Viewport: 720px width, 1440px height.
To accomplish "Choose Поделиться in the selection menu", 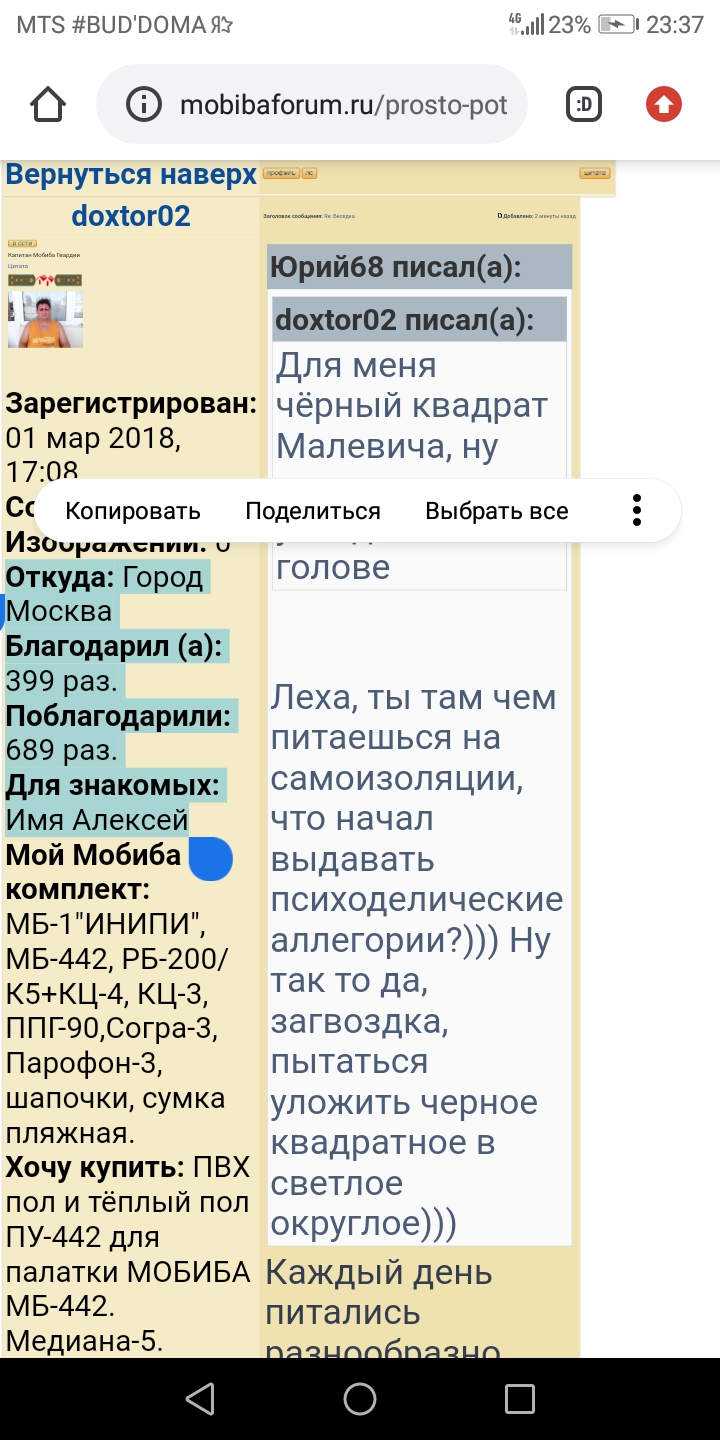I will (x=313, y=511).
